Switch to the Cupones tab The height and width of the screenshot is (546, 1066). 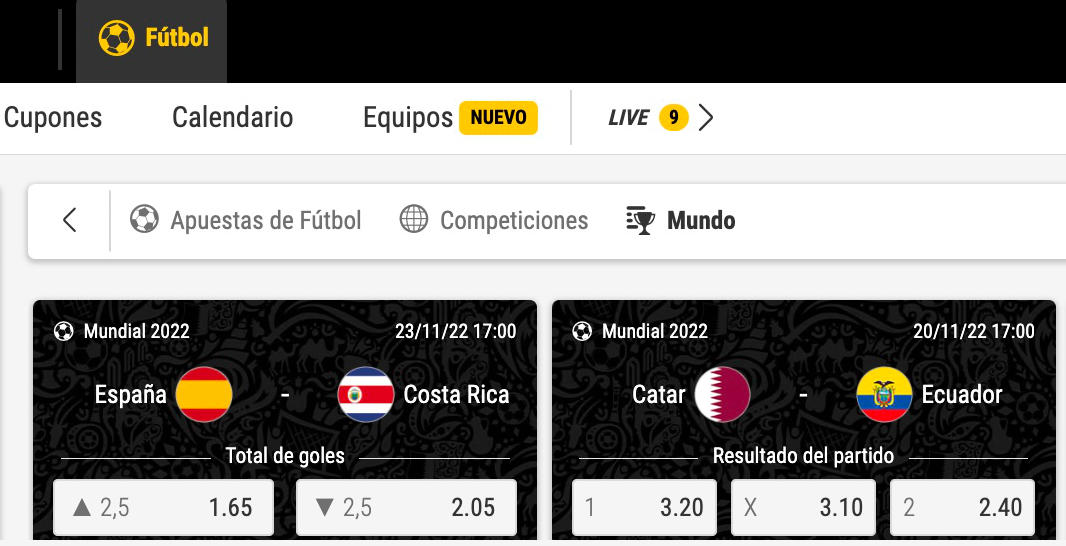(53, 118)
